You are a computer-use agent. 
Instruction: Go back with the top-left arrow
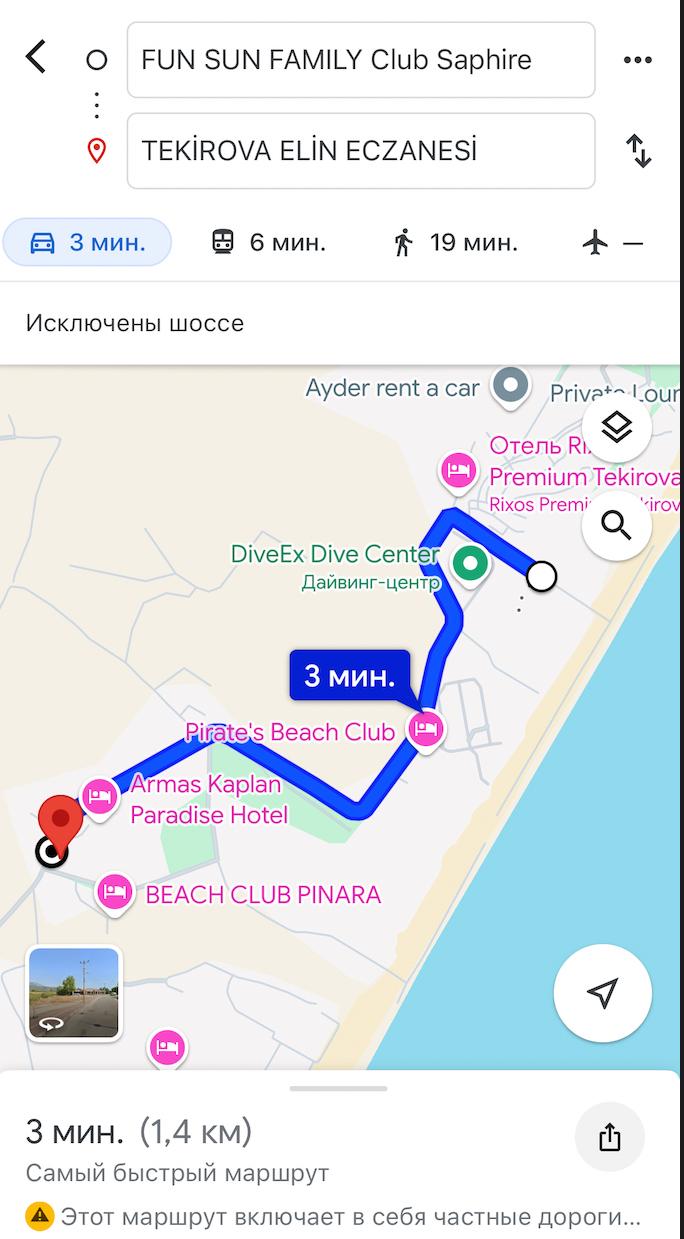36,57
